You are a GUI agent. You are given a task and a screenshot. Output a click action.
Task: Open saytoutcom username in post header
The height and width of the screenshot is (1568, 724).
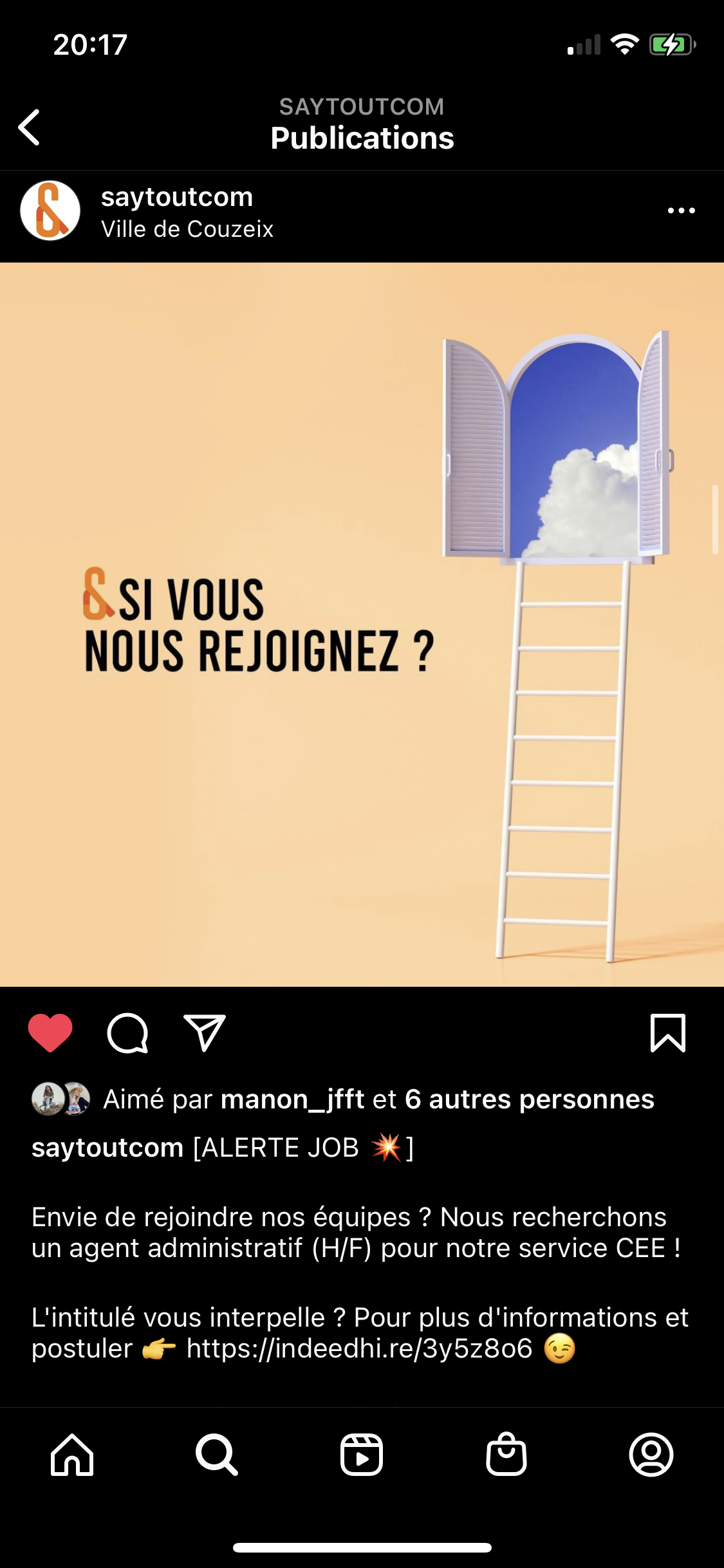177,197
